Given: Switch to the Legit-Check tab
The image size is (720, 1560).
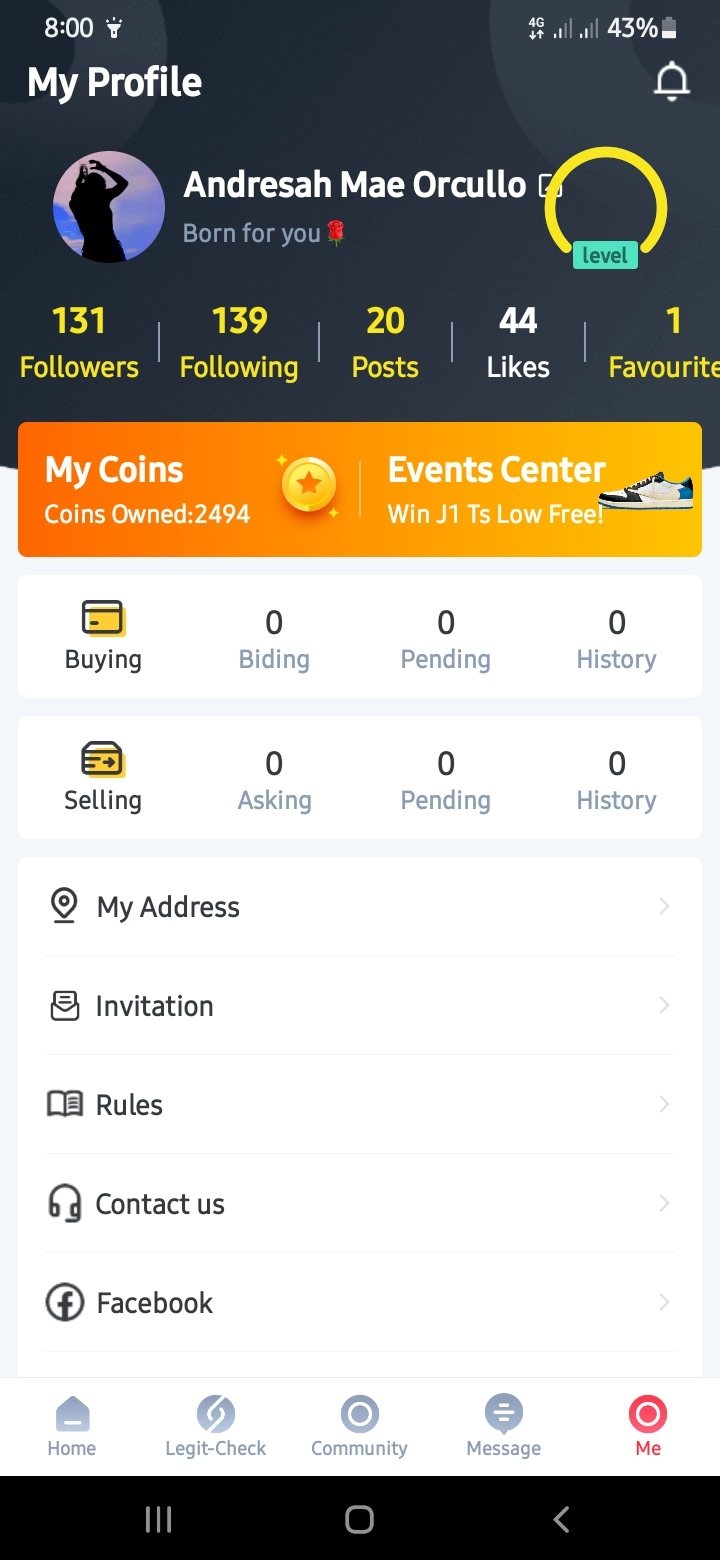Looking at the screenshot, I should (x=216, y=1427).
